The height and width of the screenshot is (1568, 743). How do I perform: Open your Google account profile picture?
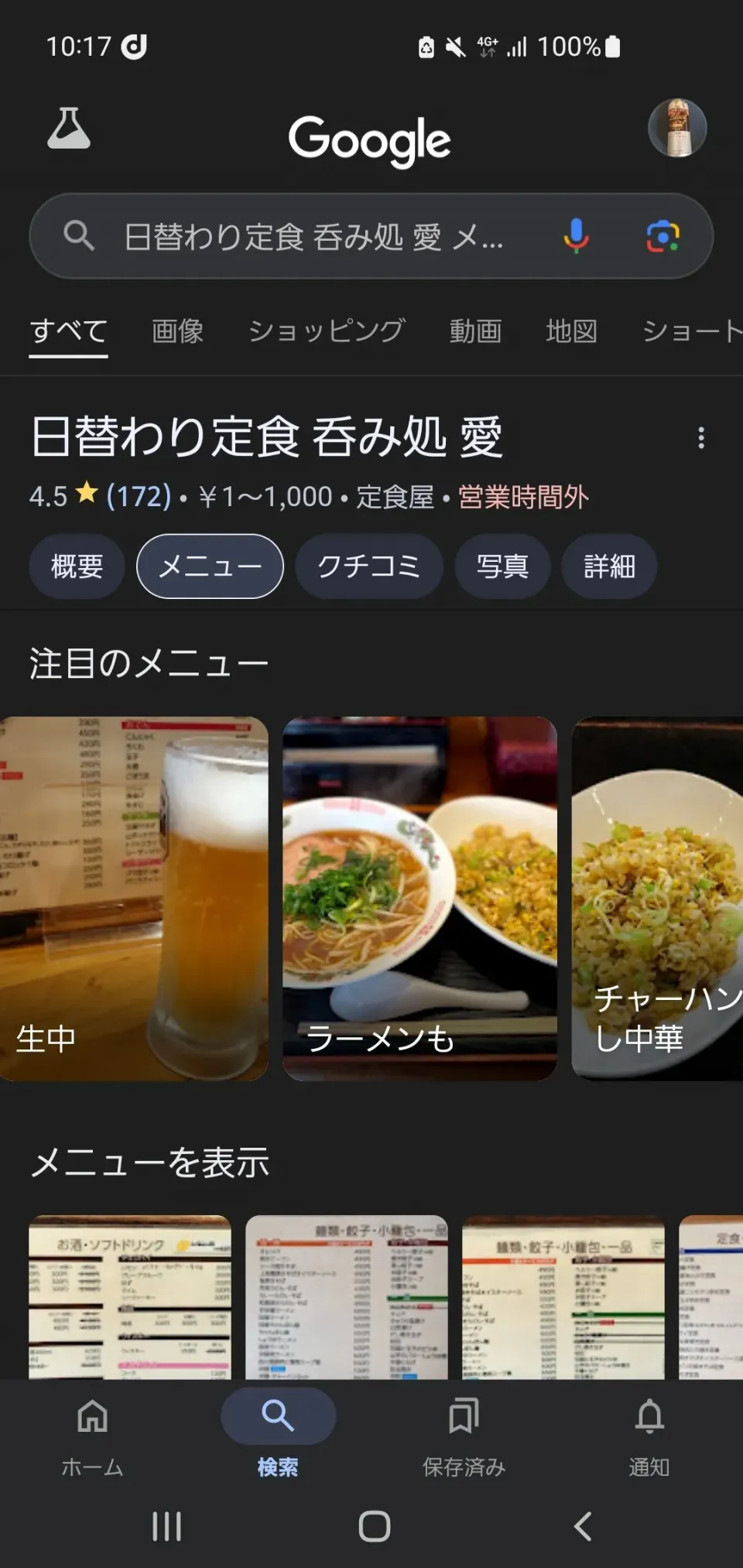tap(677, 128)
